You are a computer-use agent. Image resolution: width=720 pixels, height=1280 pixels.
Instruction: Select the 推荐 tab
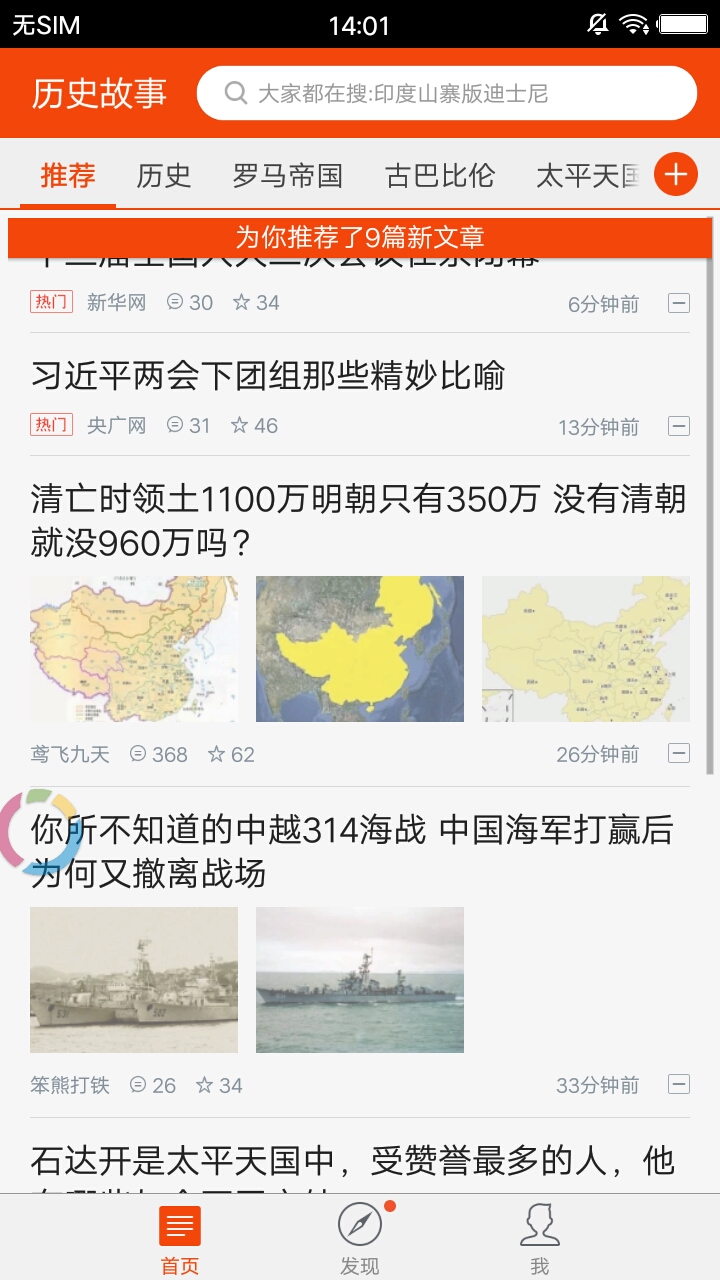pos(68,176)
